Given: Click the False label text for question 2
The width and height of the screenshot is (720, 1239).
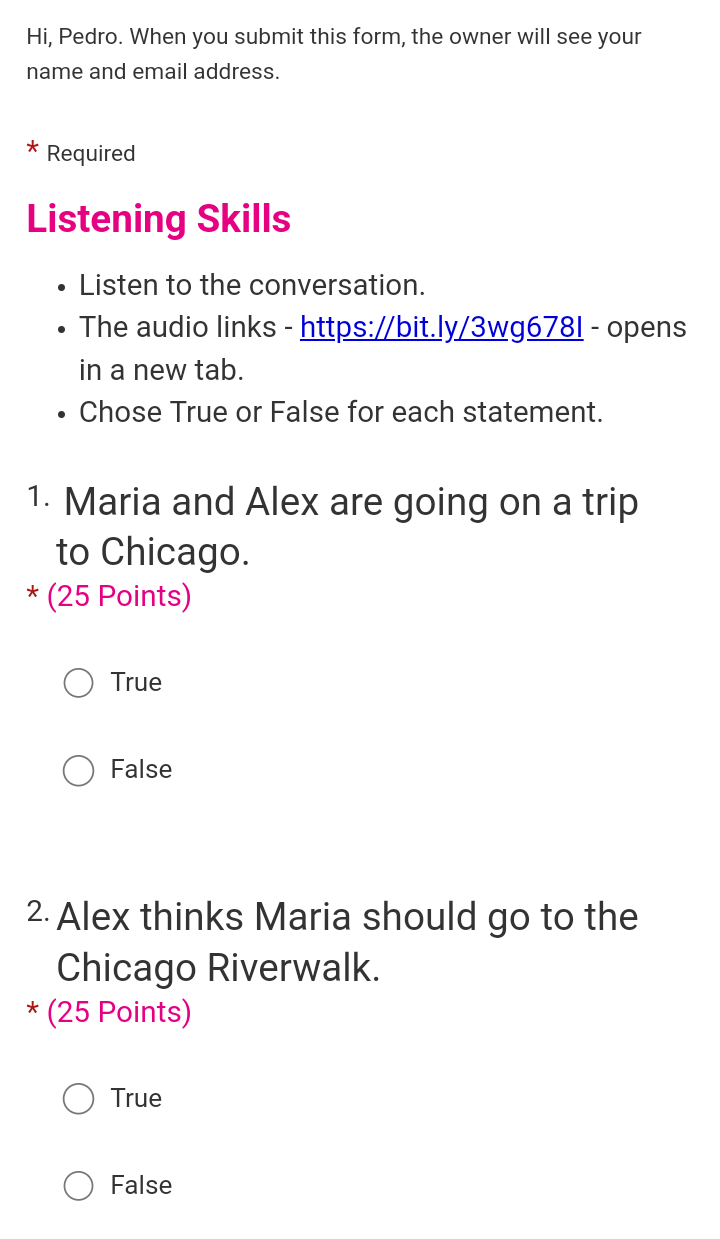Looking at the screenshot, I should point(141,1185).
